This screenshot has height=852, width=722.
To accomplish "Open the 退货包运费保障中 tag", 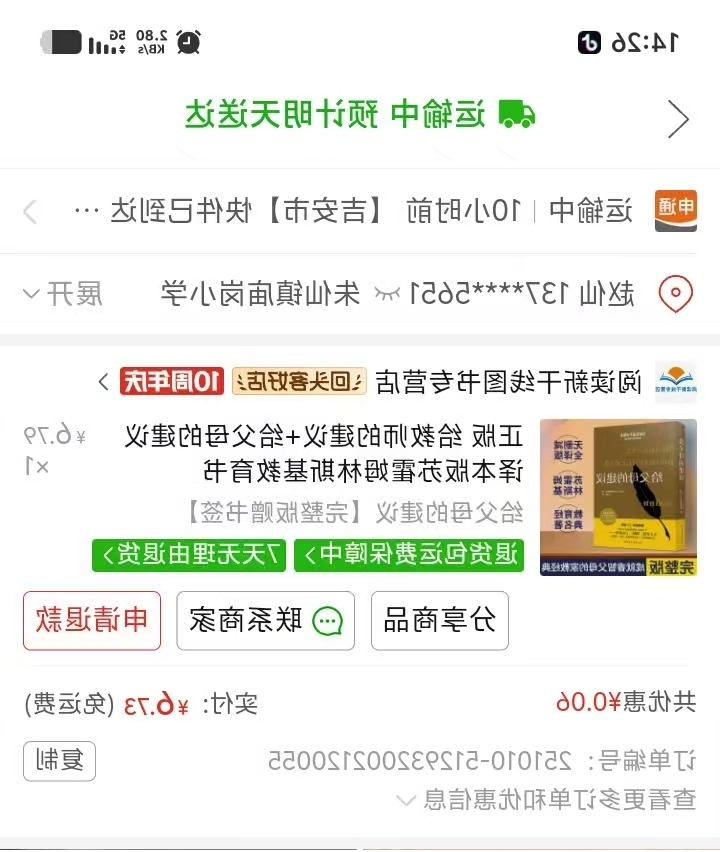I will [408, 555].
